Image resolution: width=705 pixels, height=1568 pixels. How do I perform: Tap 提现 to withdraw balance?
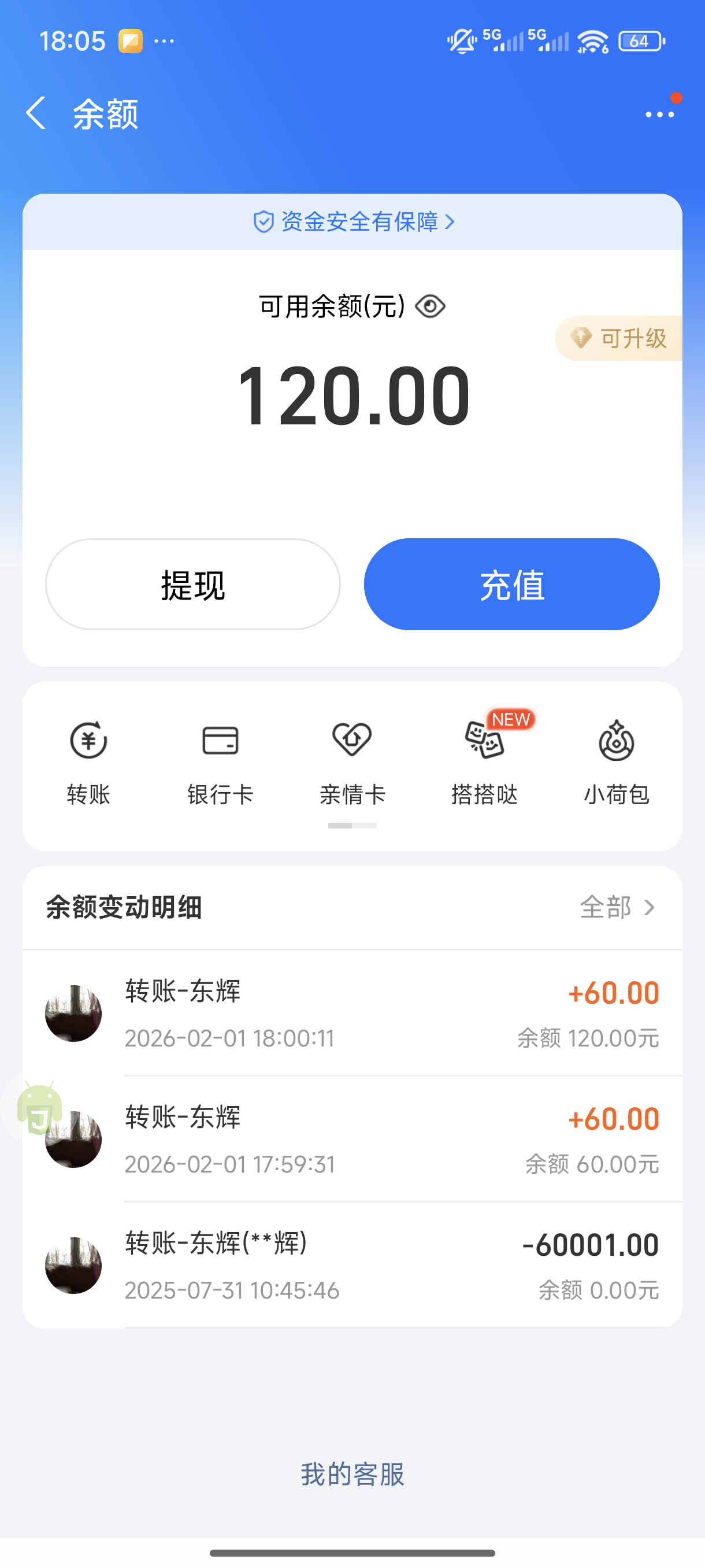[x=193, y=585]
